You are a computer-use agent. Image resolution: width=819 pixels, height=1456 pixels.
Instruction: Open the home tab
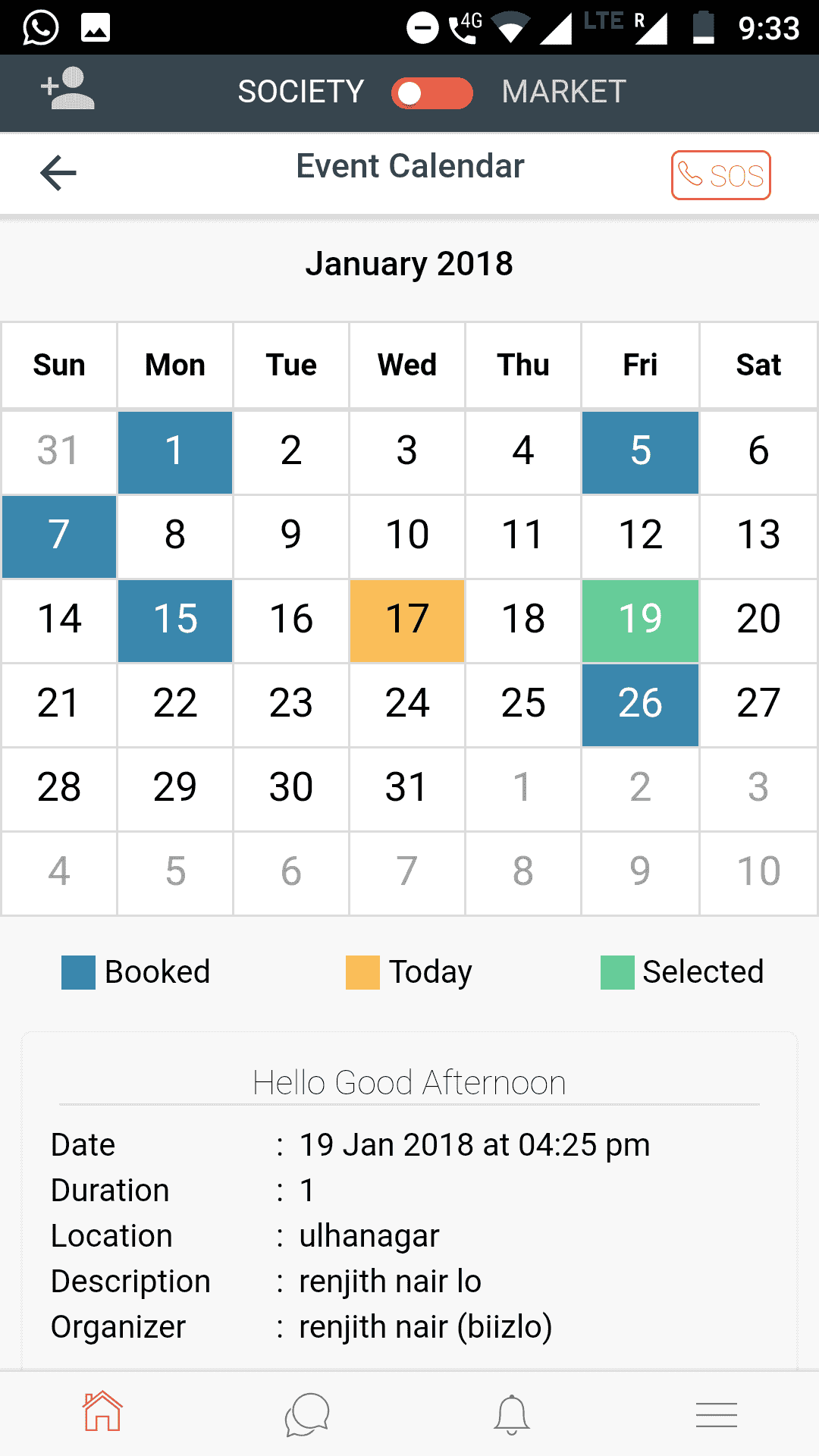(x=102, y=1413)
